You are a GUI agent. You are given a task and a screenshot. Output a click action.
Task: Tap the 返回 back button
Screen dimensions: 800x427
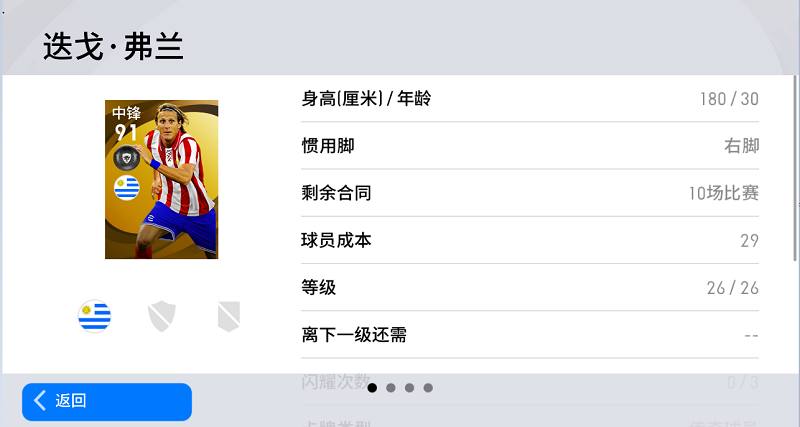(106, 401)
